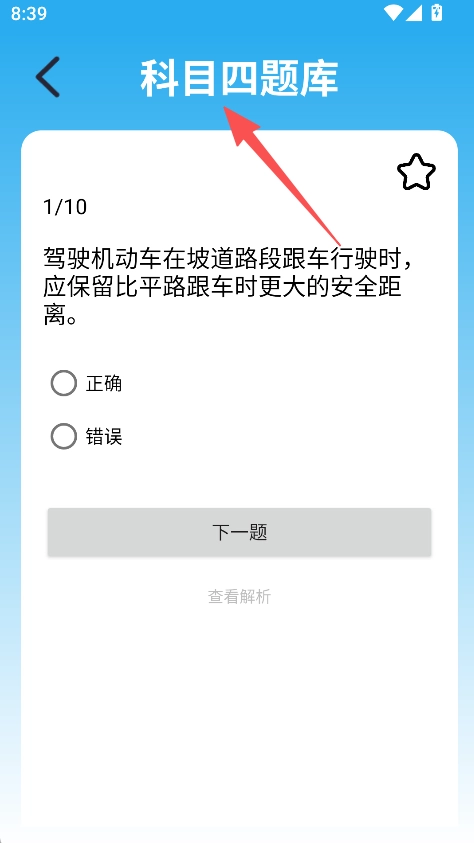This screenshot has height=843, width=474.
Task: Tap the 下一题 button
Action: (239, 532)
